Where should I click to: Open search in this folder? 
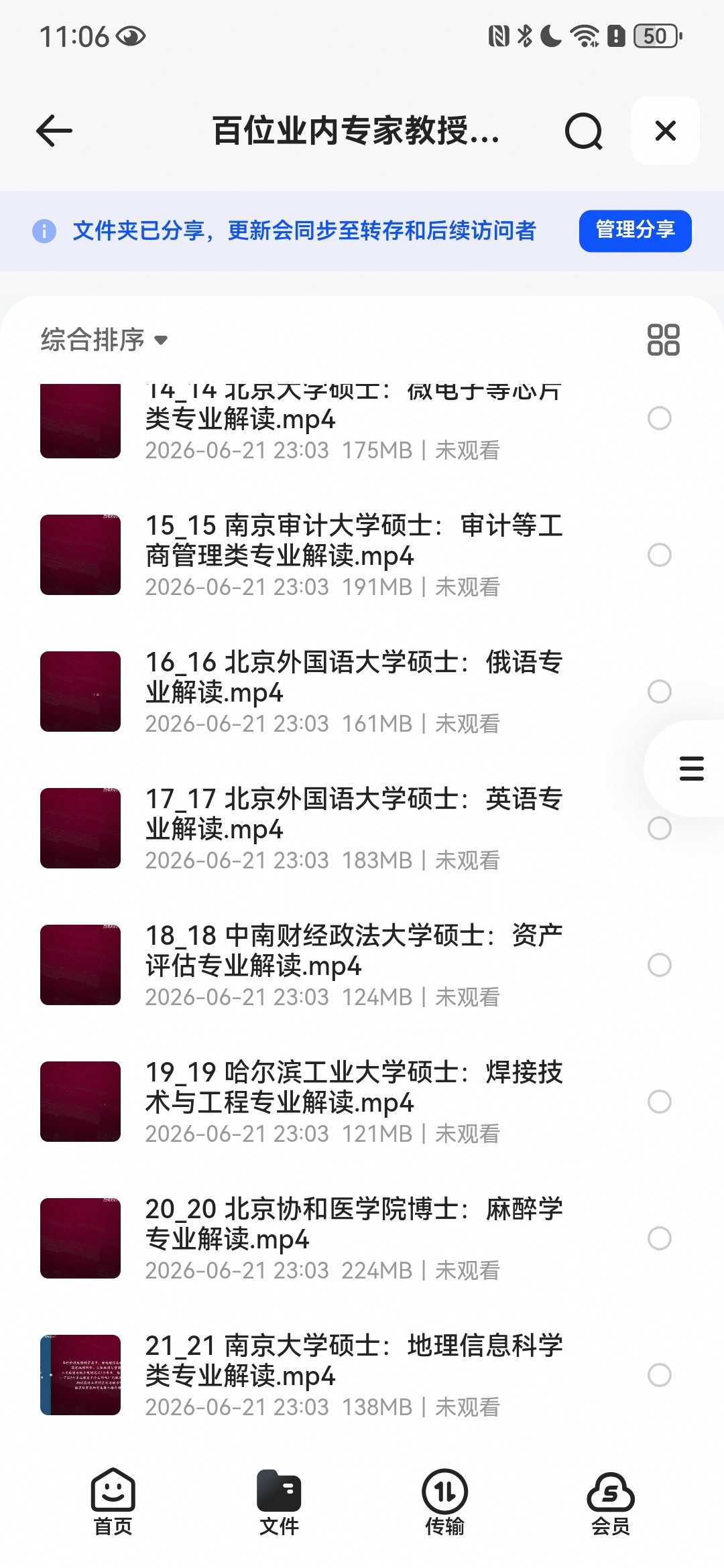(x=583, y=131)
